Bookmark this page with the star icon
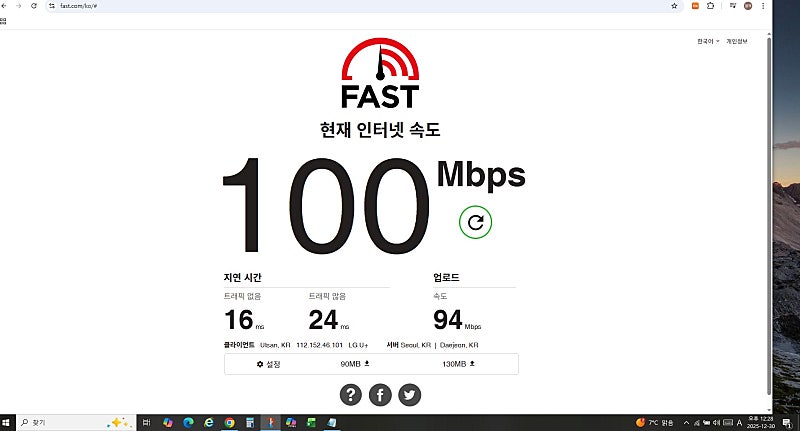 675,6
